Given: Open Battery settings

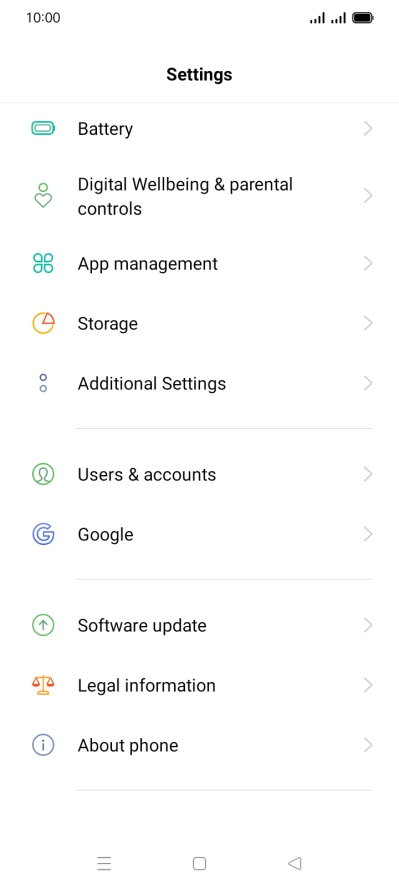Looking at the screenshot, I should [x=199, y=129].
